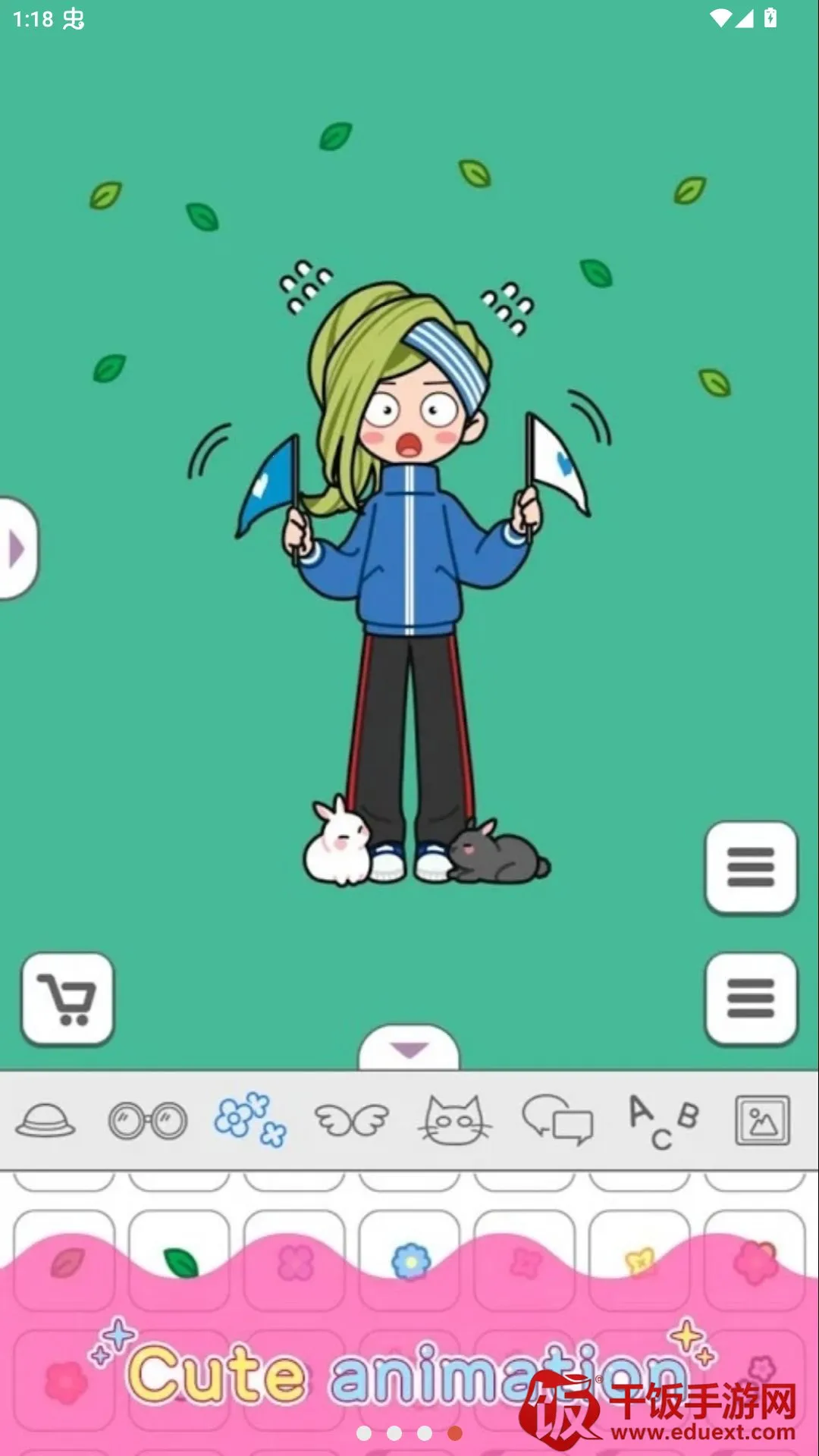Select the second page indicator dot

(x=394, y=1433)
